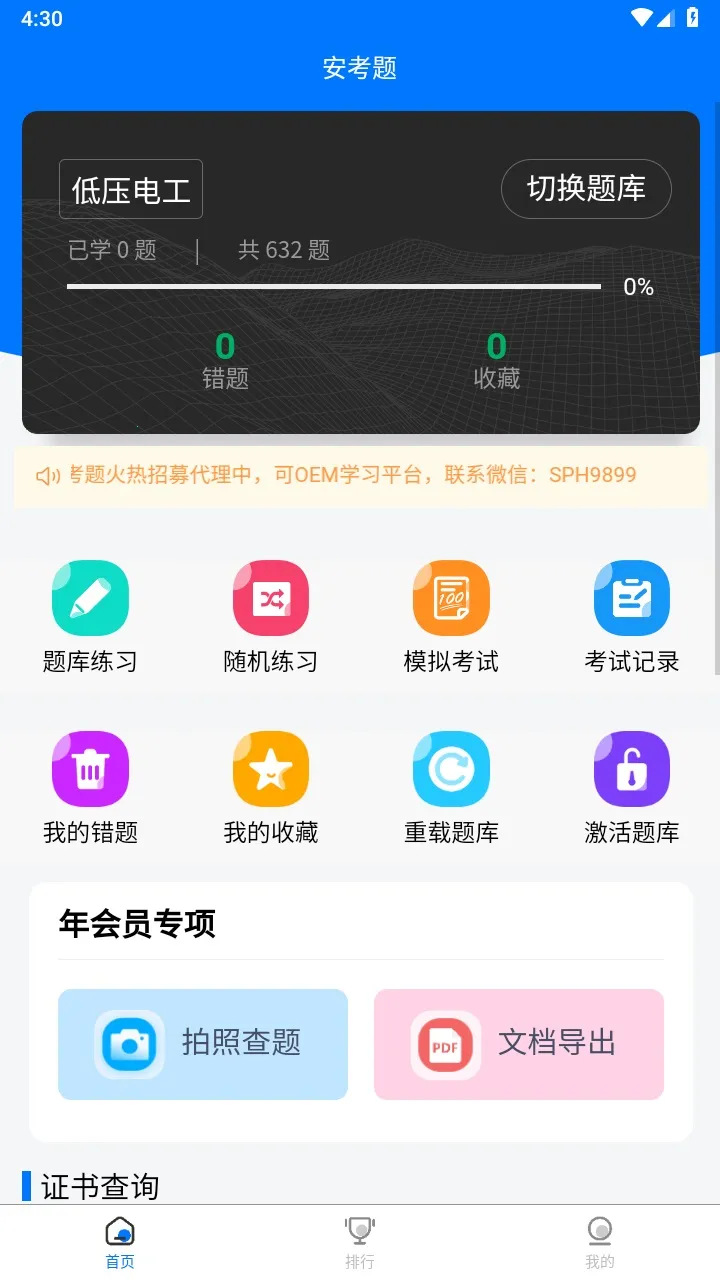Open the 排行 ranking trophy icon
Image resolution: width=720 pixels, height=1280 pixels.
359,1238
